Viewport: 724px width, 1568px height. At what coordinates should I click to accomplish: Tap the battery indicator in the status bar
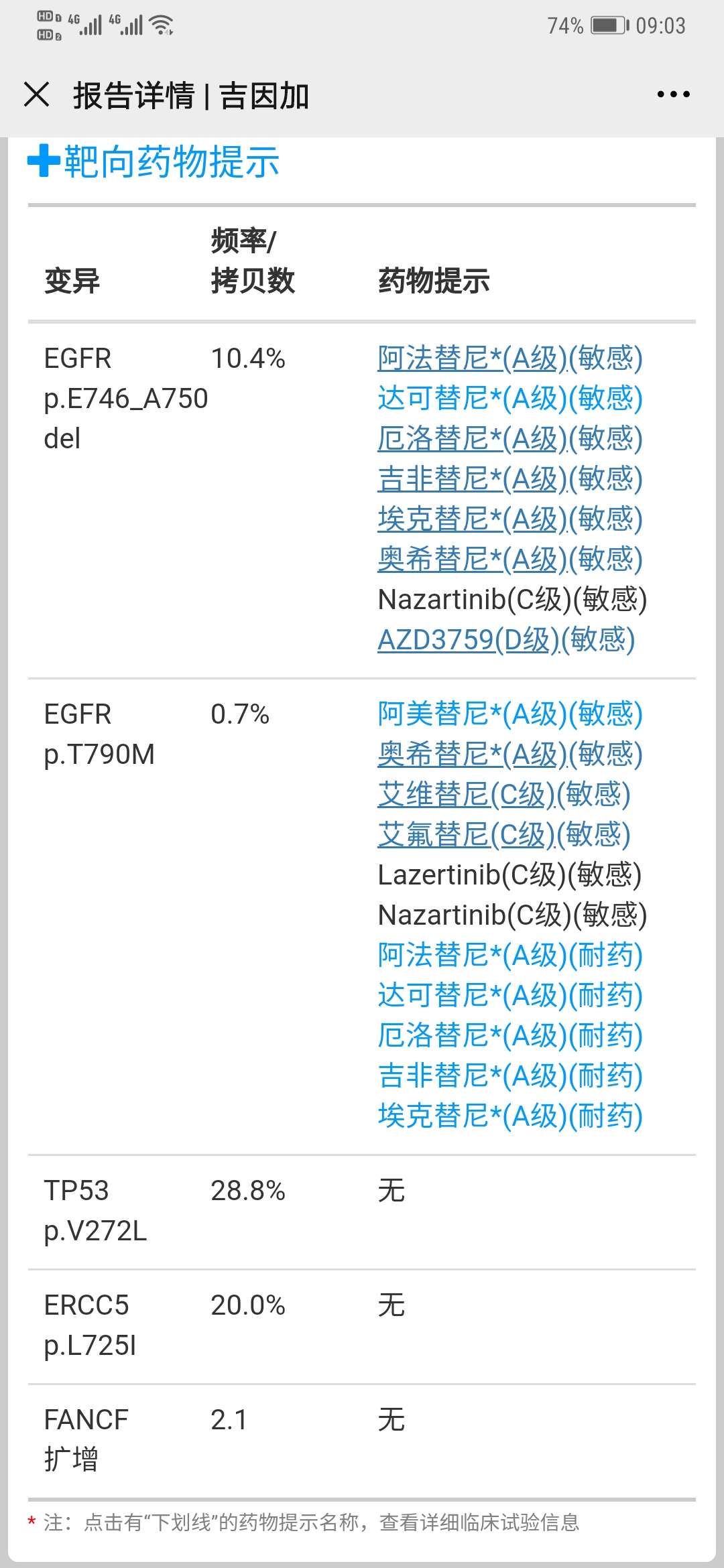coord(605,25)
